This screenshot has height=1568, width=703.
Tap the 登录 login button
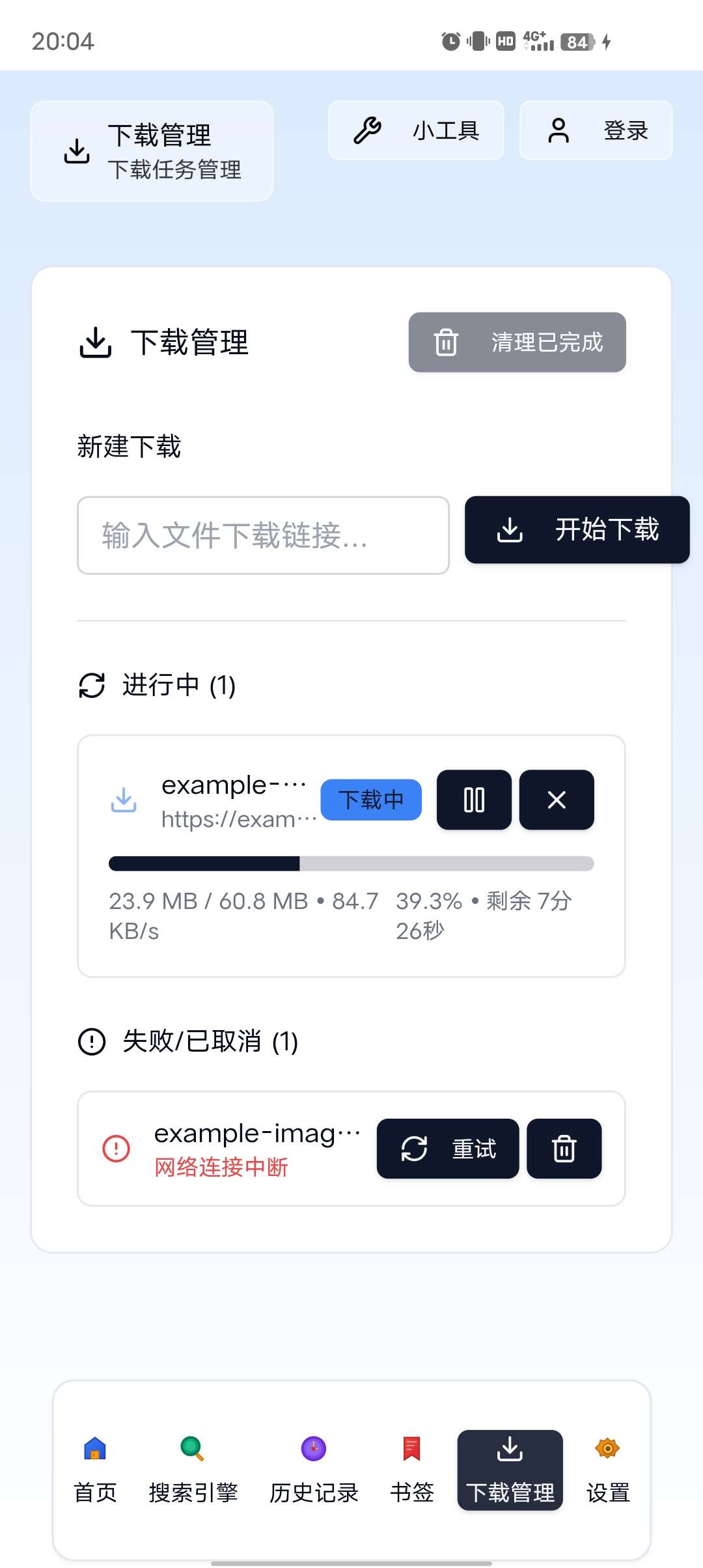point(596,130)
